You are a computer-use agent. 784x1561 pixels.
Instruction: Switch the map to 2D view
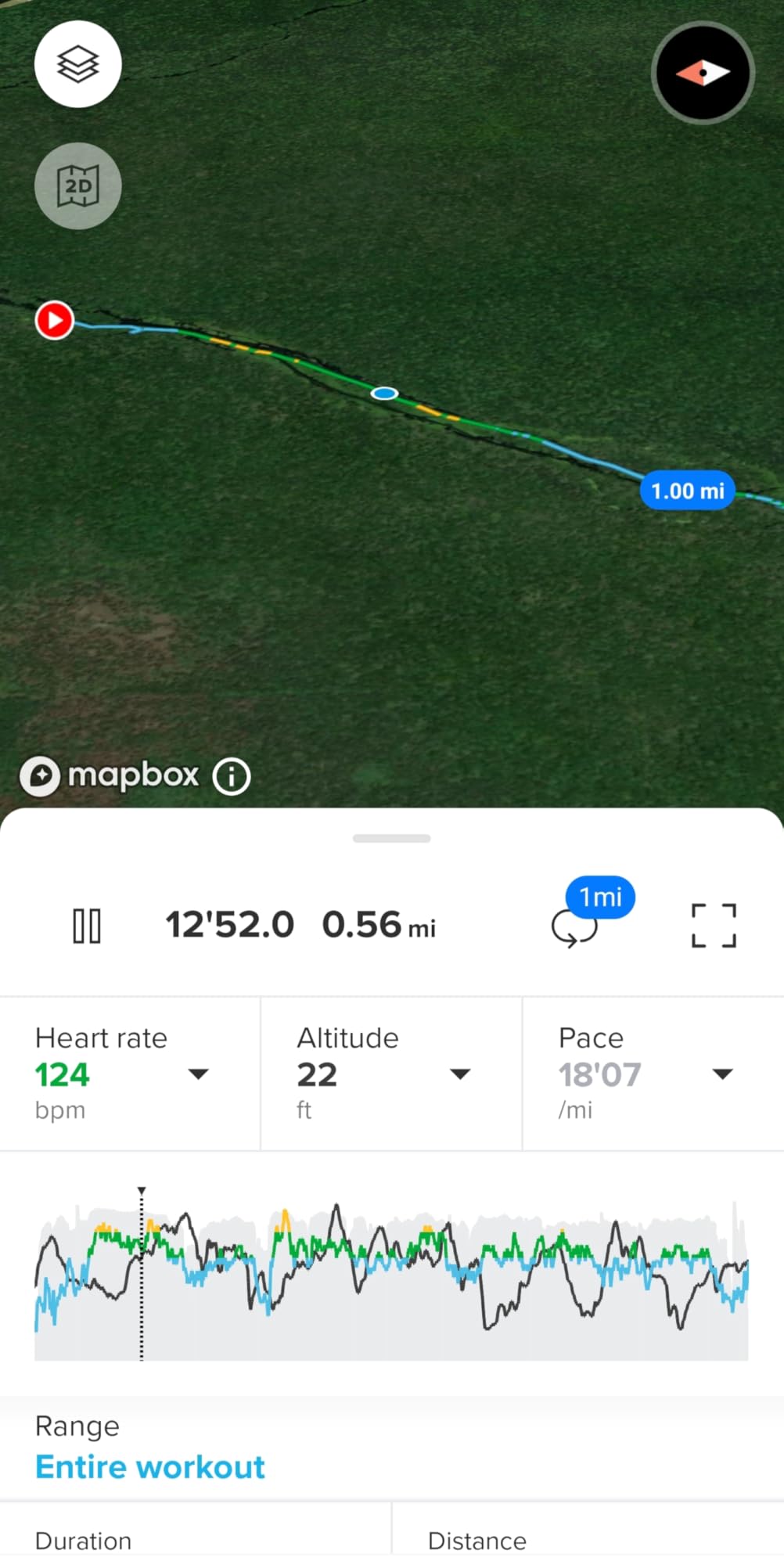(77, 186)
